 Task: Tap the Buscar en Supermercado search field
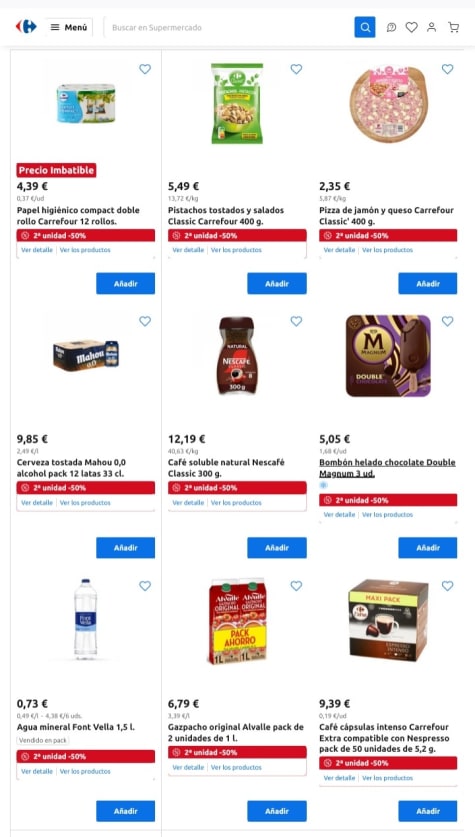(x=229, y=27)
